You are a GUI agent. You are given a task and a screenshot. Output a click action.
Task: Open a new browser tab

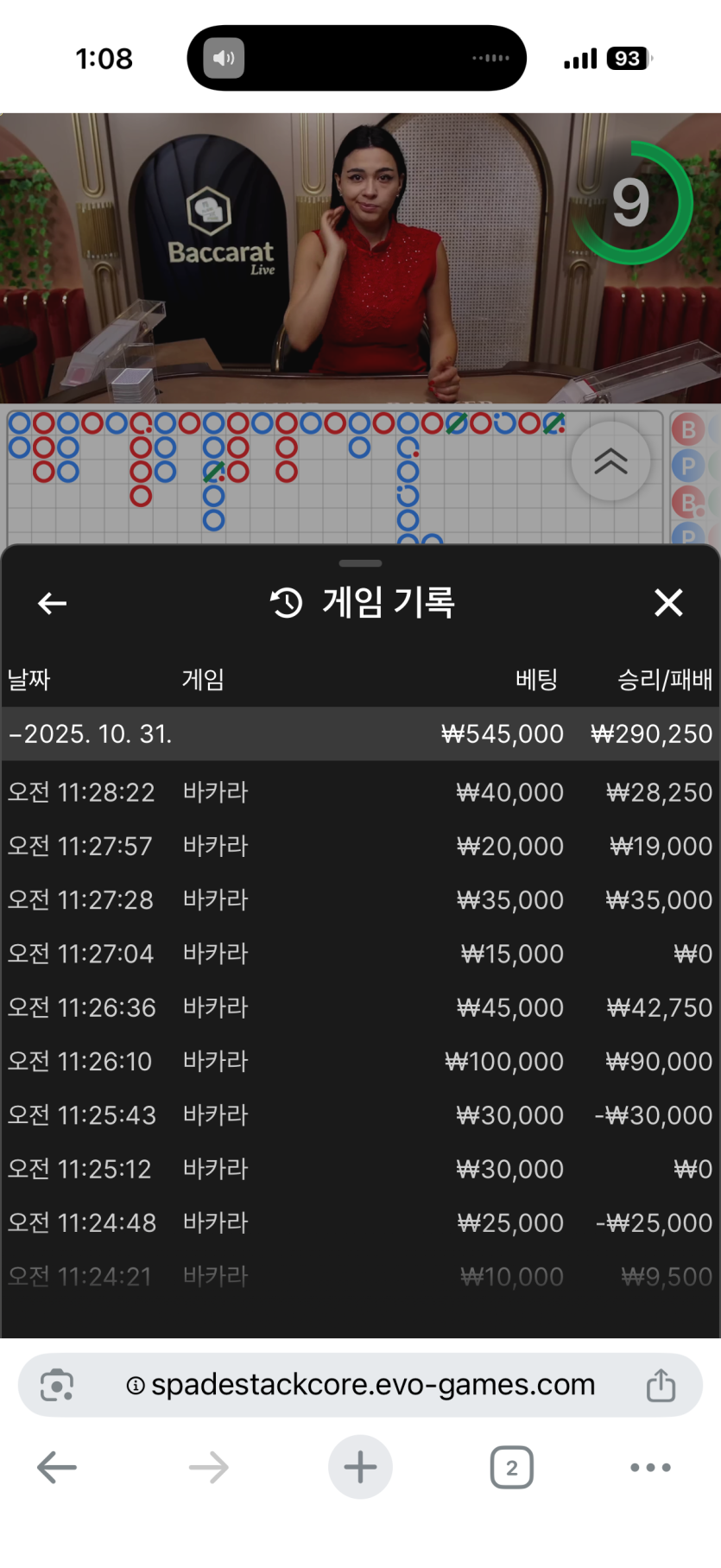[x=360, y=1467]
